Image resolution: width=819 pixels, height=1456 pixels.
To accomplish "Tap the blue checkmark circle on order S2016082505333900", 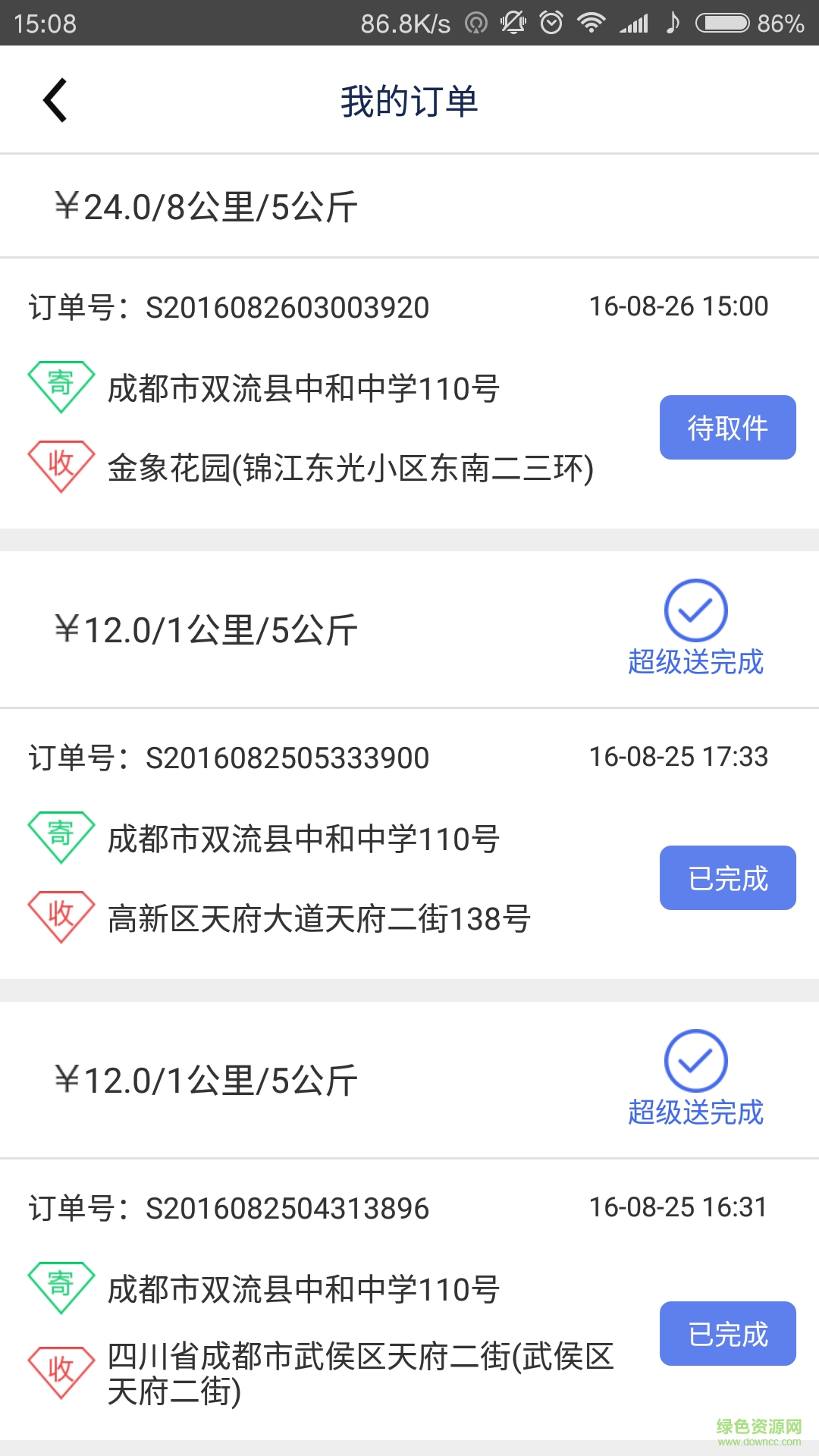I will tap(696, 609).
